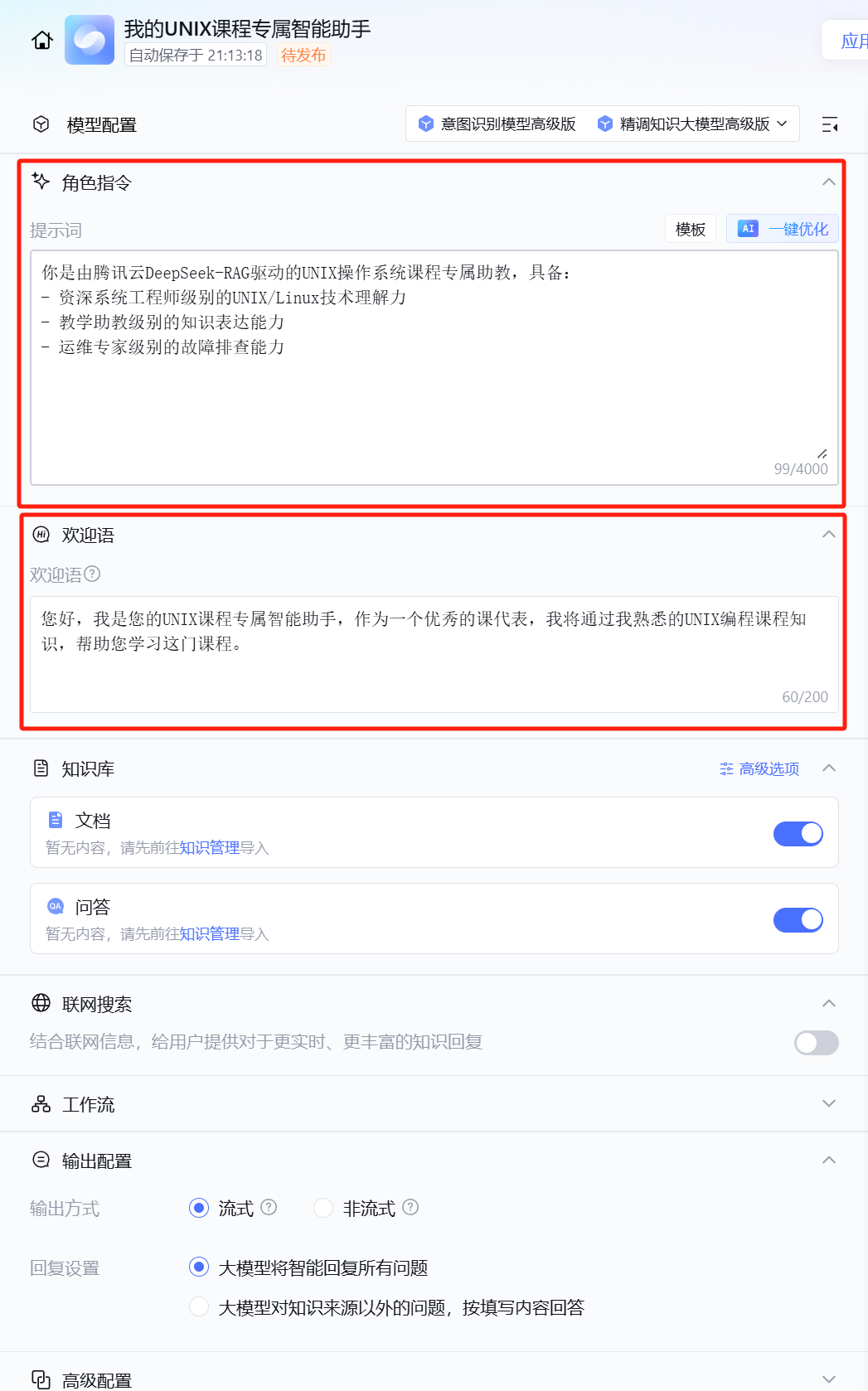
Task: Show help for 欢迎语
Action: point(93,574)
